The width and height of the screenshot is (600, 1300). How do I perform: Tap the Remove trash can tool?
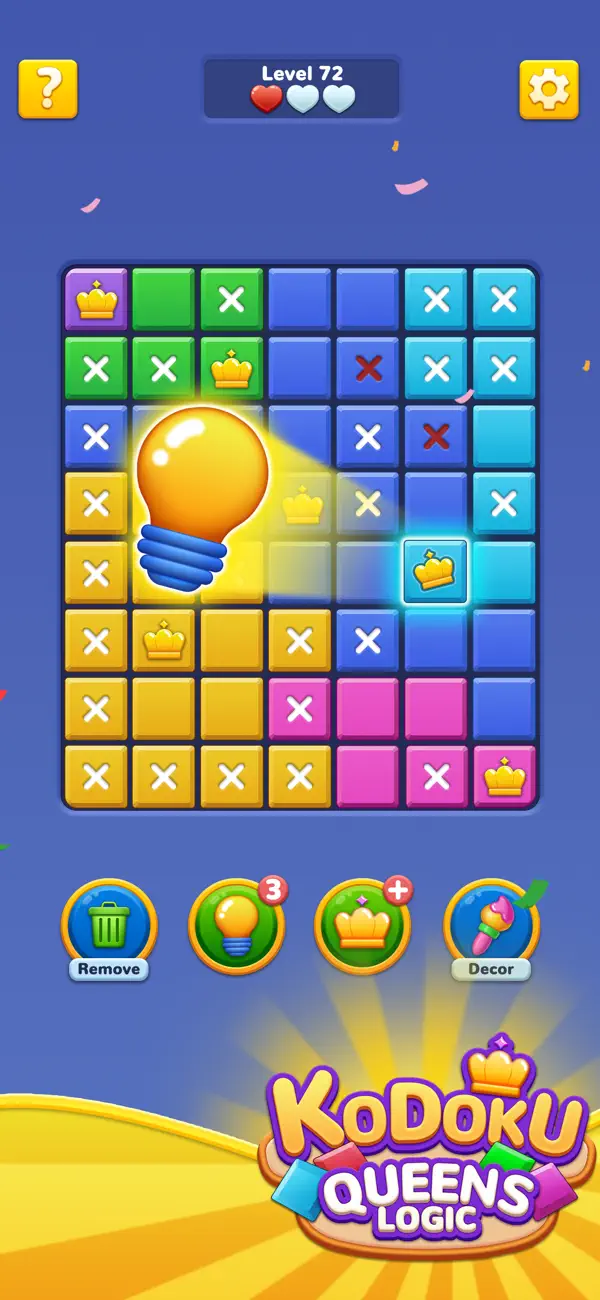pyautogui.click(x=109, y=929)
